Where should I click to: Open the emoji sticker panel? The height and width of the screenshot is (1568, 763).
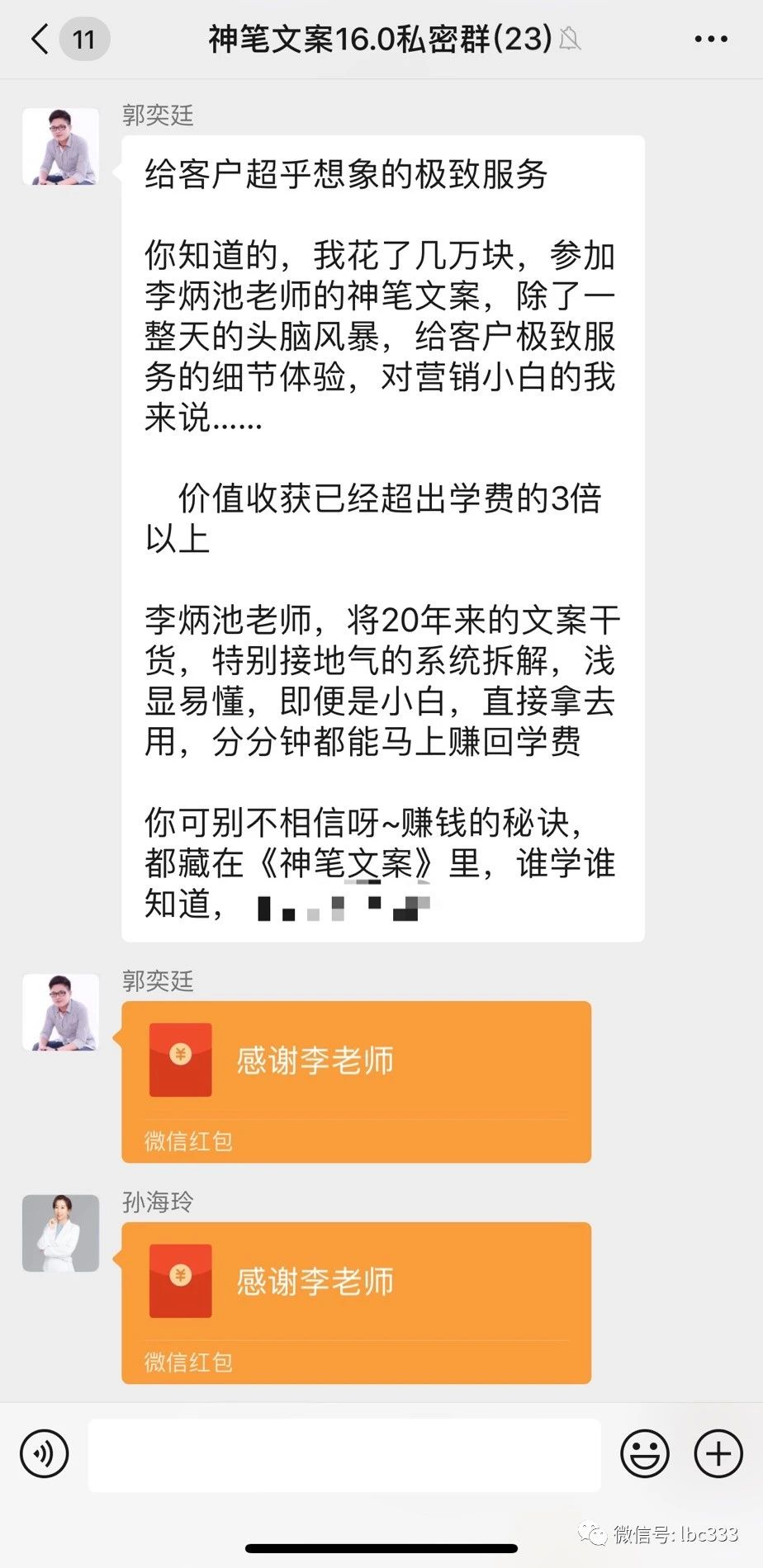(x=645, y=1453)
